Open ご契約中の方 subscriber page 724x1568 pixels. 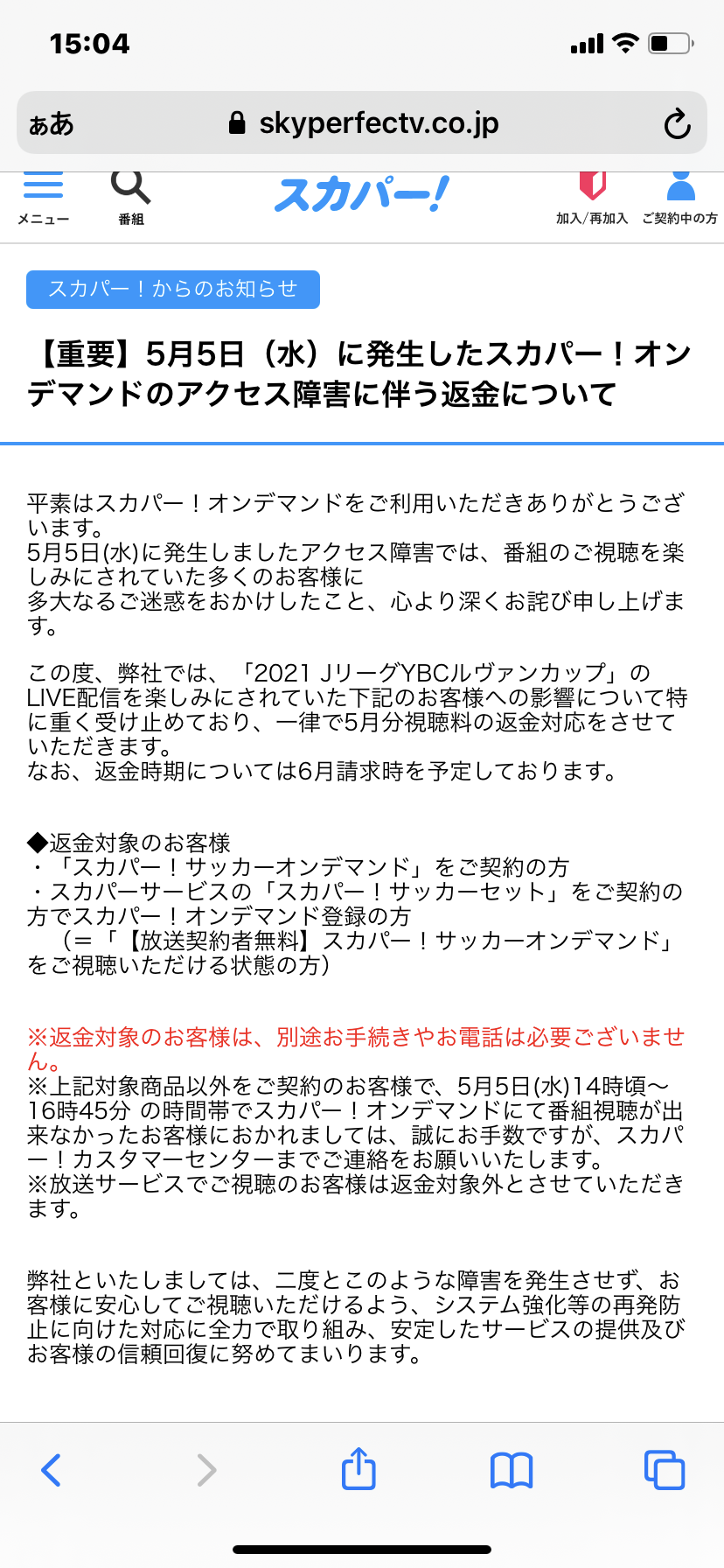point(679,199)
